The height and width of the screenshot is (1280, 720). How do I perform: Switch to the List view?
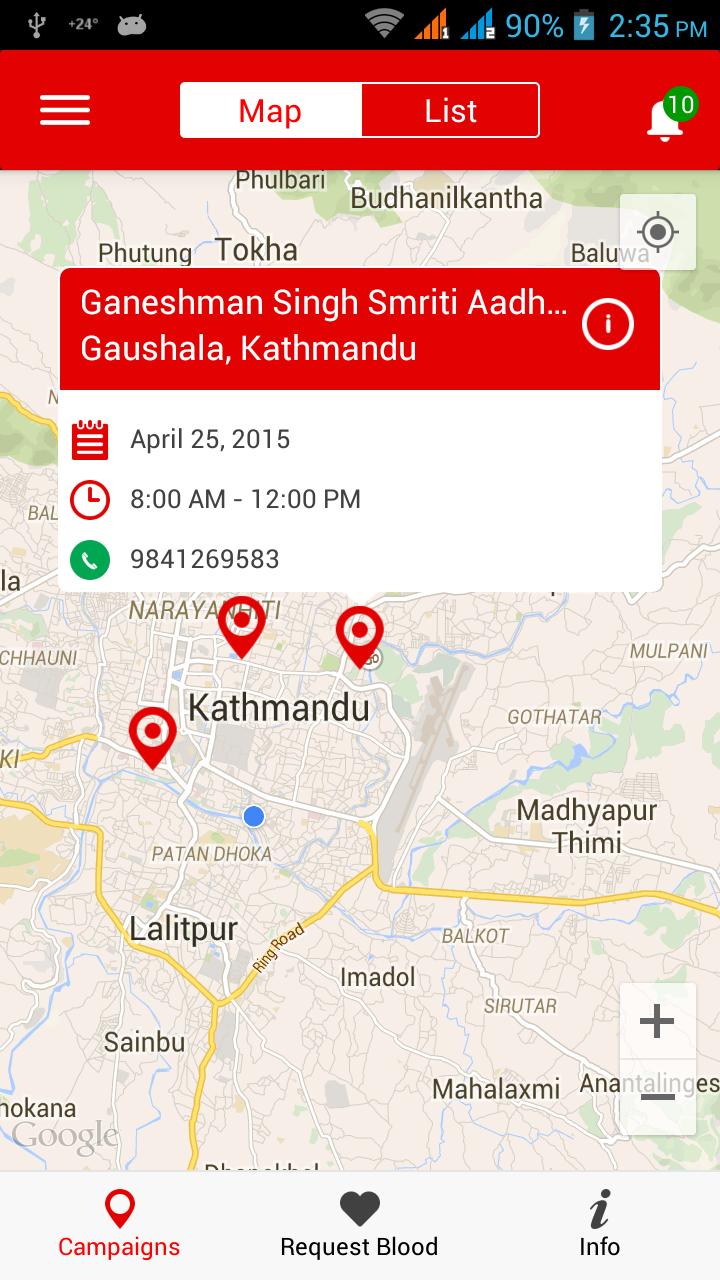450,110
